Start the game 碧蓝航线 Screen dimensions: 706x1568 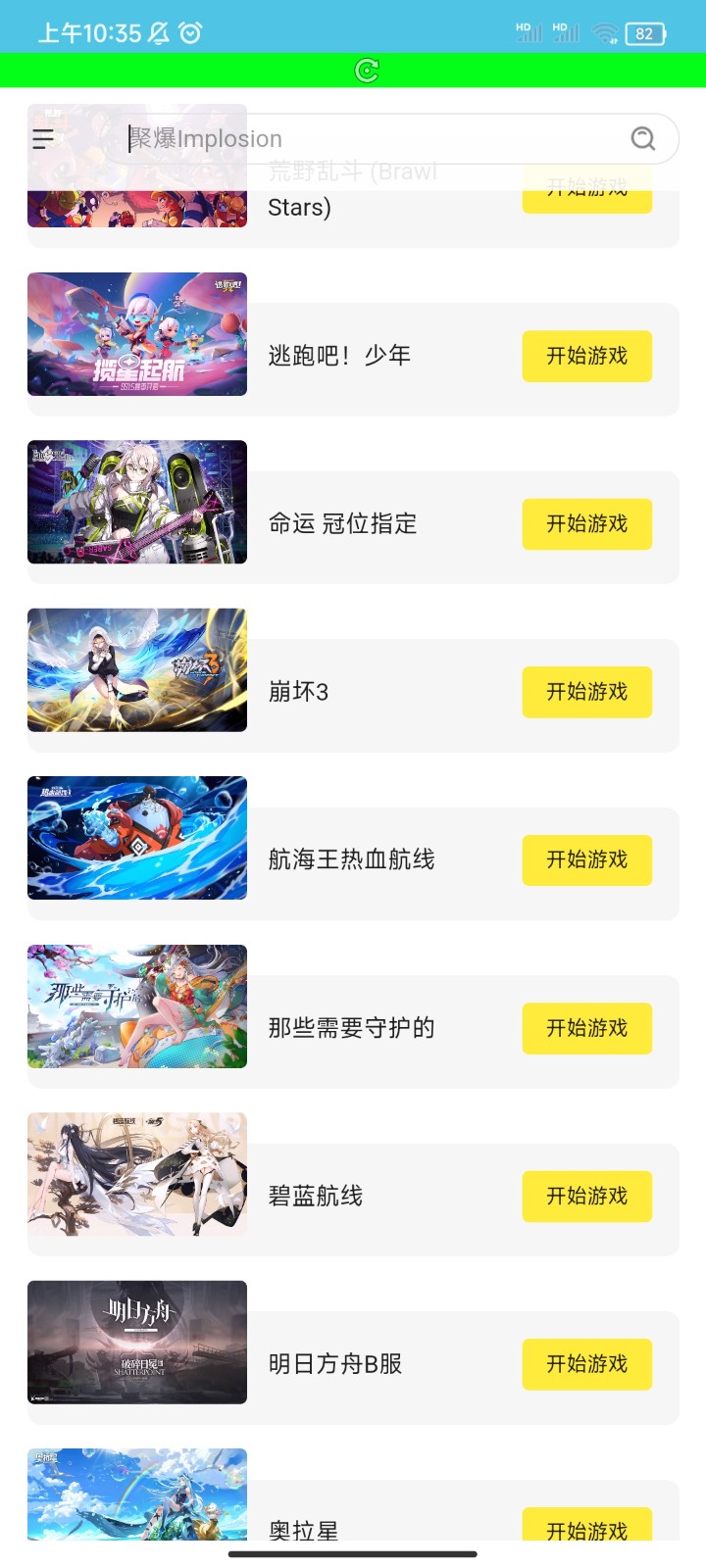click(586, 1196)
